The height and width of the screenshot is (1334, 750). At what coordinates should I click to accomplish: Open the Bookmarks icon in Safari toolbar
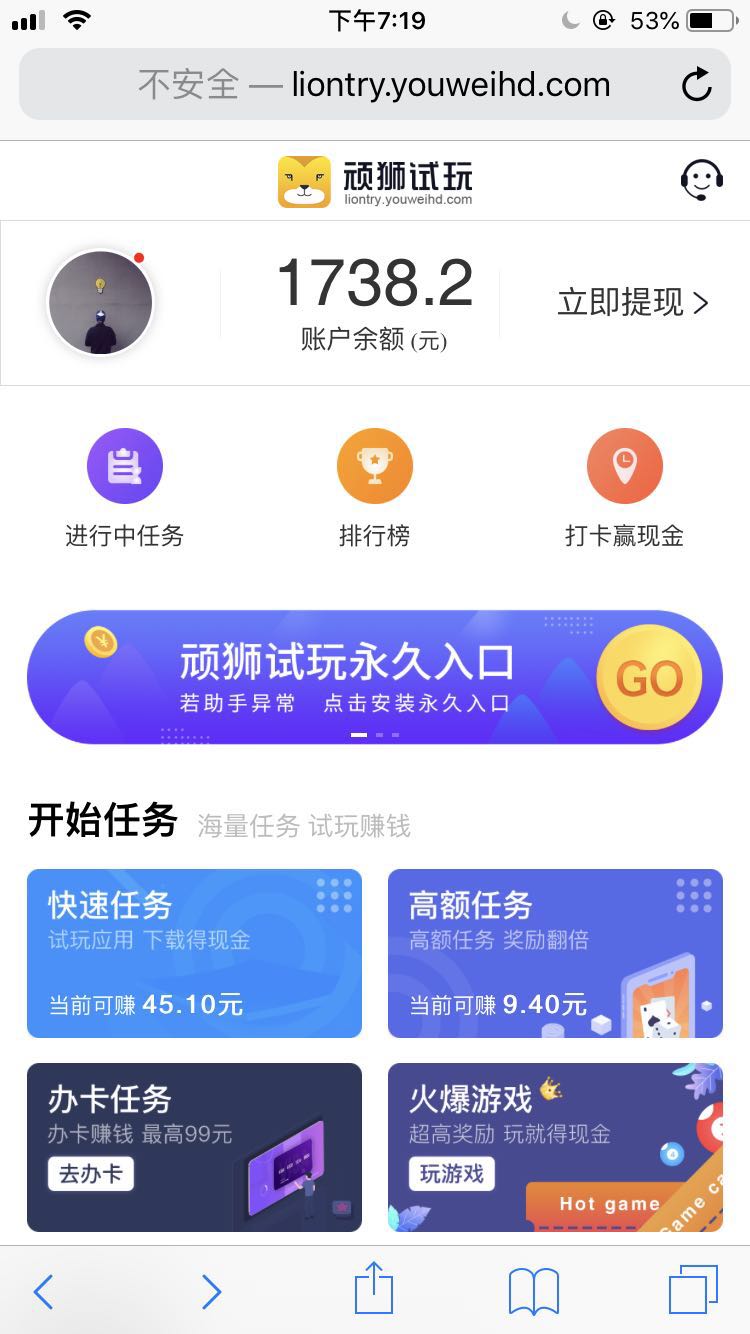coord(533,1291)
